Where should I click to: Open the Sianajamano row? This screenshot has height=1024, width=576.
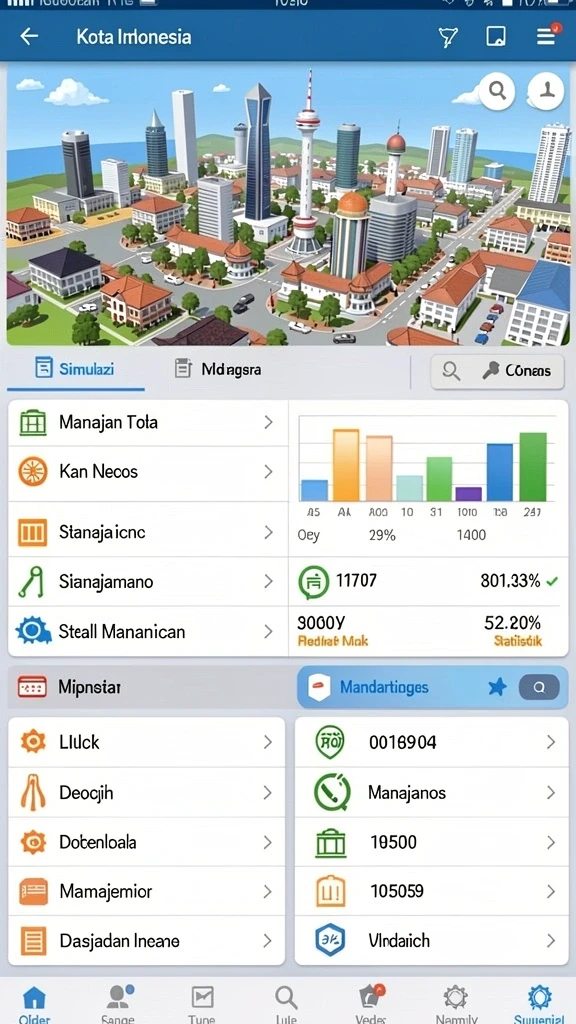click(148, 581)
